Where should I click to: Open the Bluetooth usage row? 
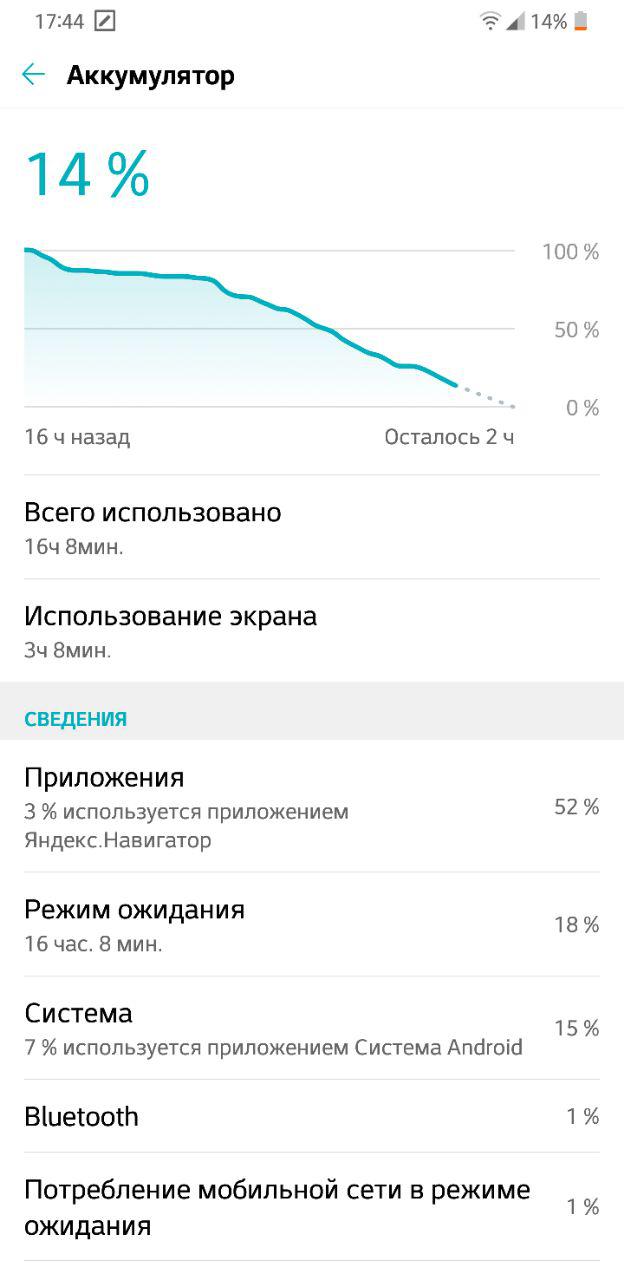point(312,1116)
